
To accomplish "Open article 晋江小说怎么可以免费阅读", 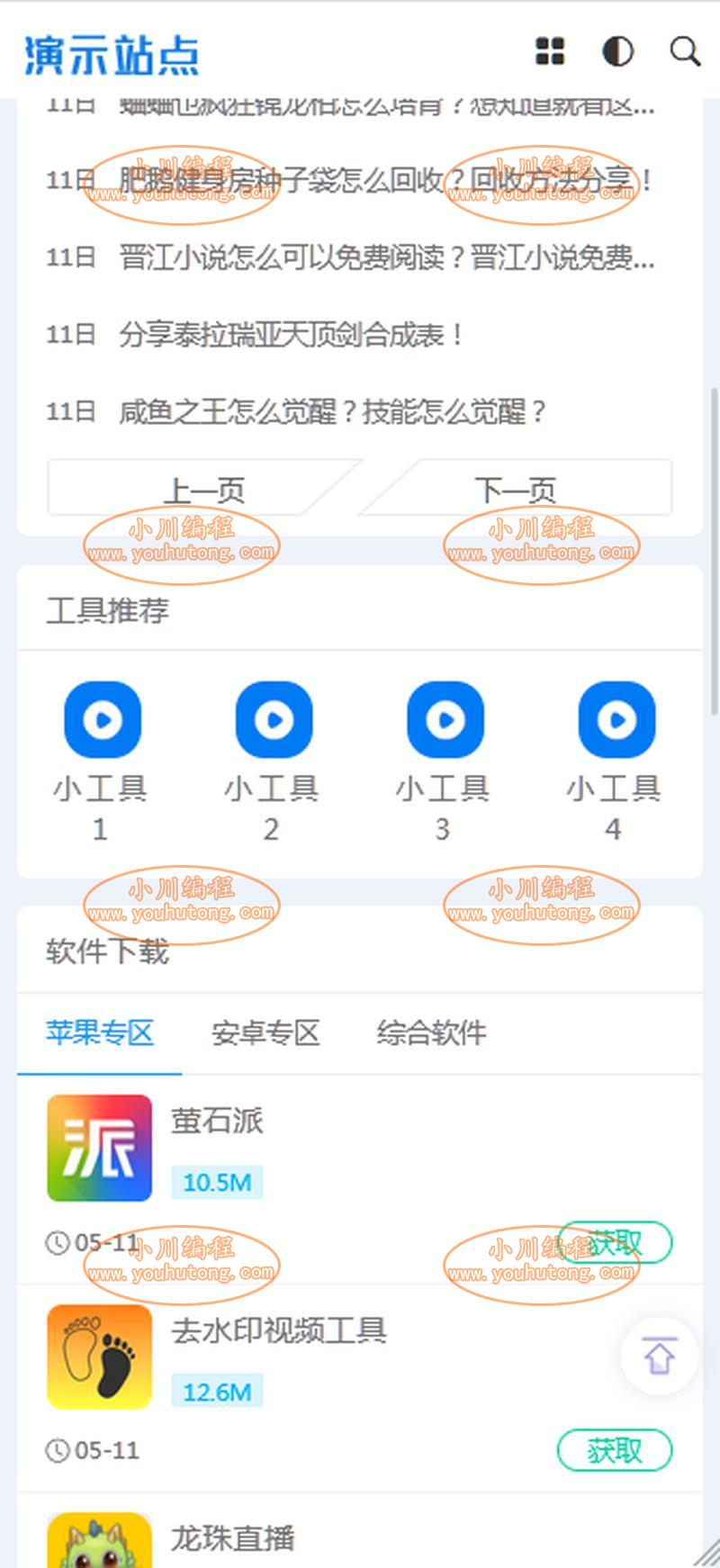I will click(x=387, y=257).
